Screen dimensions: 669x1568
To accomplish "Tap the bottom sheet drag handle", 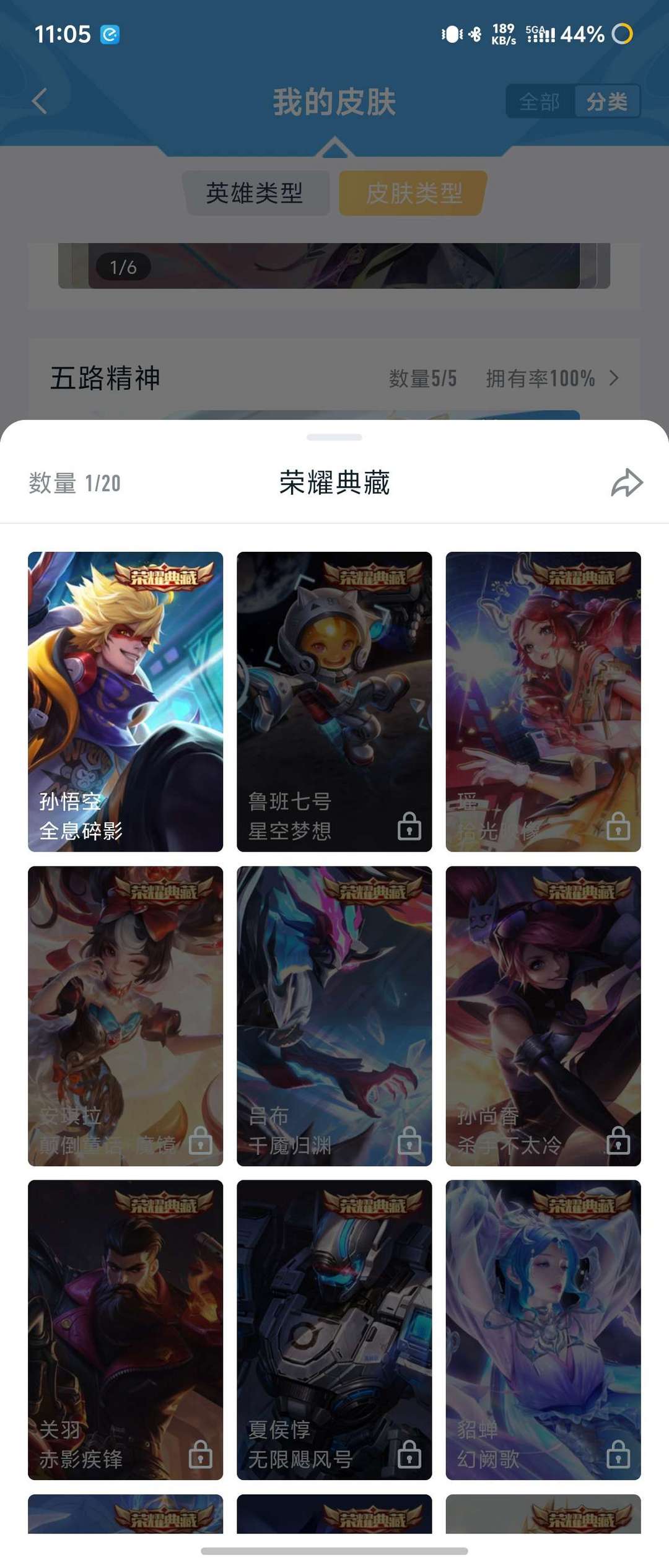I will click(334, 436).
